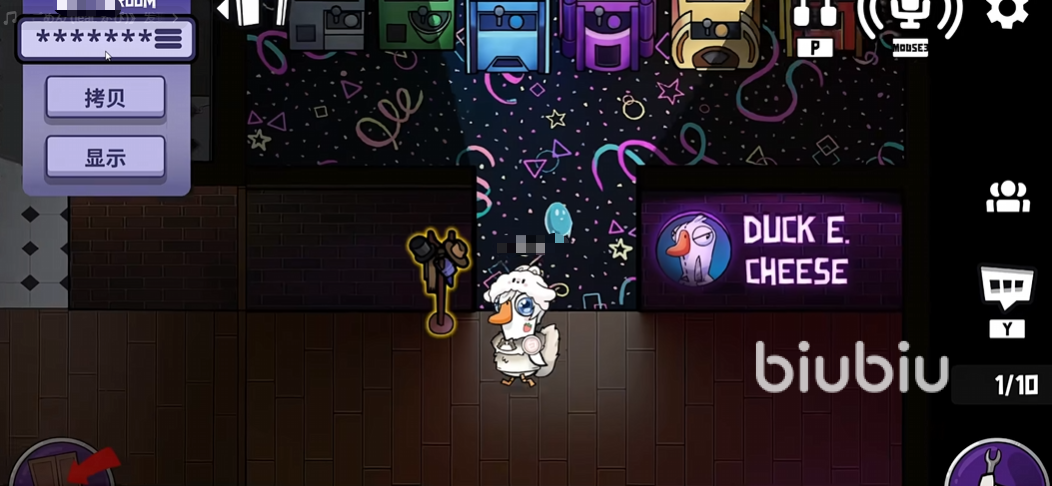Tap 拷贝 to copy room code
Screen dimensions: 1052x486
(105, 98)
